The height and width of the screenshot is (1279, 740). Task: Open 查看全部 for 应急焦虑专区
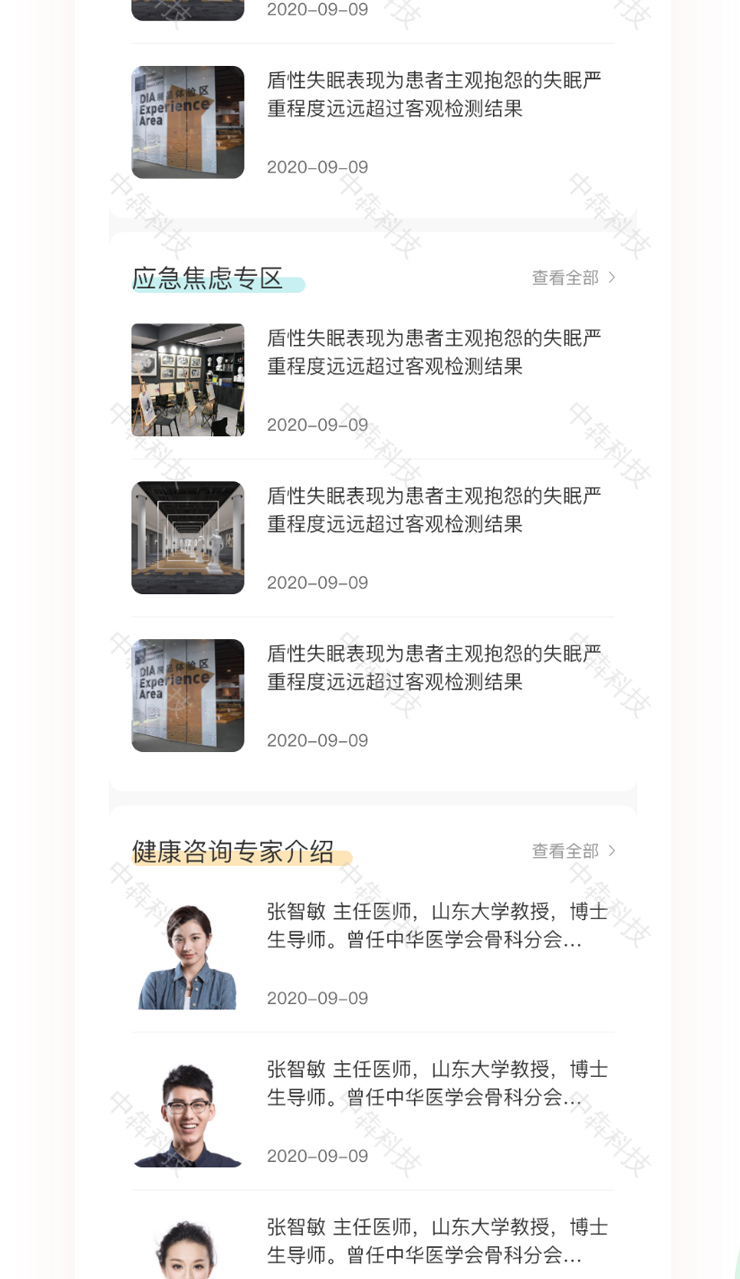tap(573, 278)
